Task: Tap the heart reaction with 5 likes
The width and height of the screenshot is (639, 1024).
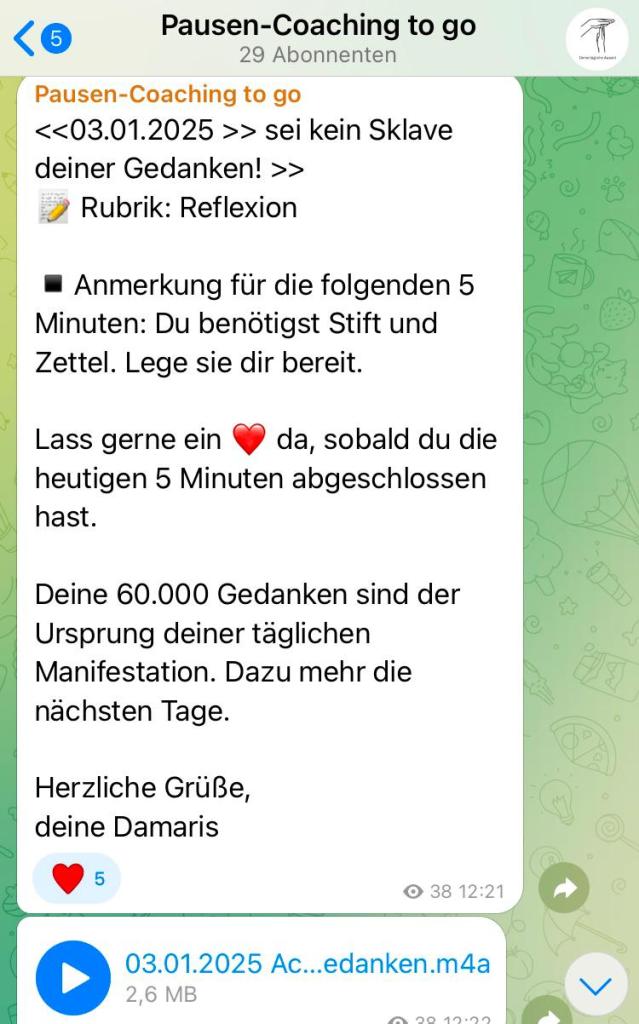Action: (x=78, y=879)
